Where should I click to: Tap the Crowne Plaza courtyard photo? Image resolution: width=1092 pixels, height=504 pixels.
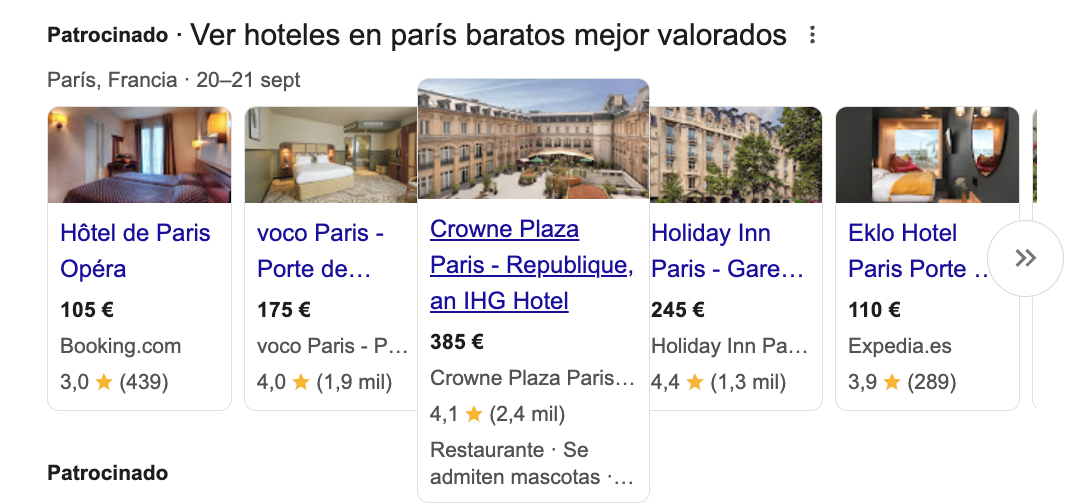pos(533,140)
